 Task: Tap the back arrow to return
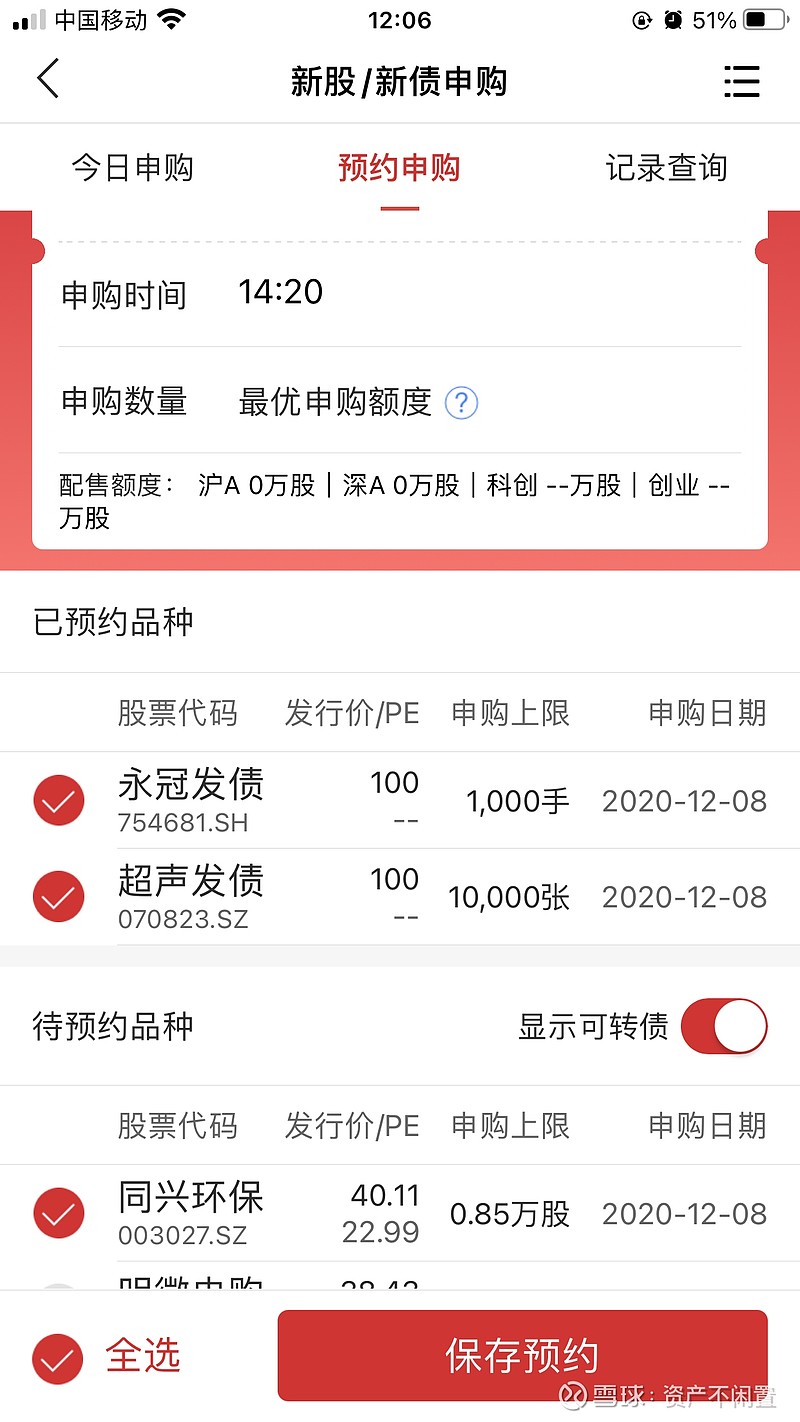pos(48,78)
